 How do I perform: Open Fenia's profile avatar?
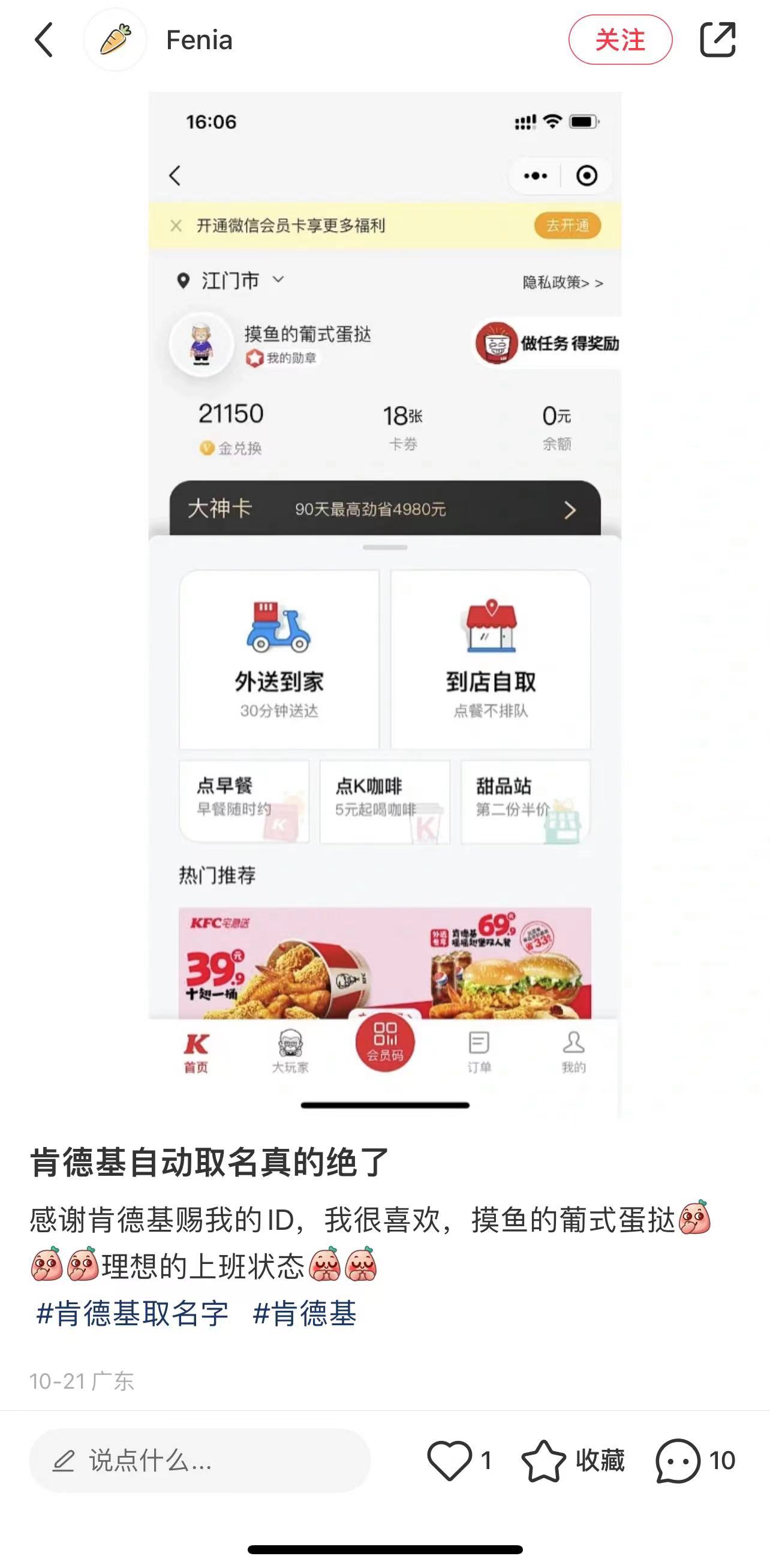[115, 40]
